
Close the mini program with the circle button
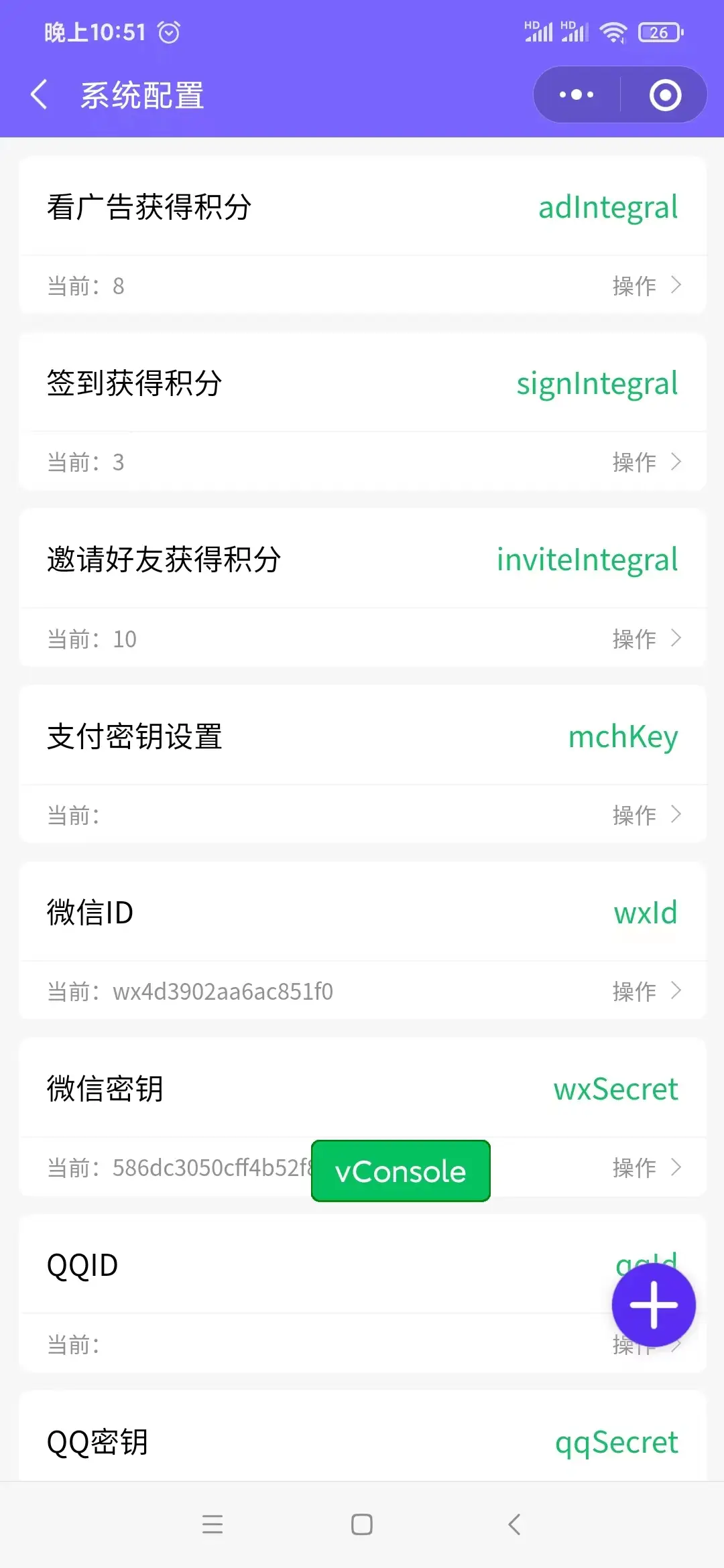(665, 94)
